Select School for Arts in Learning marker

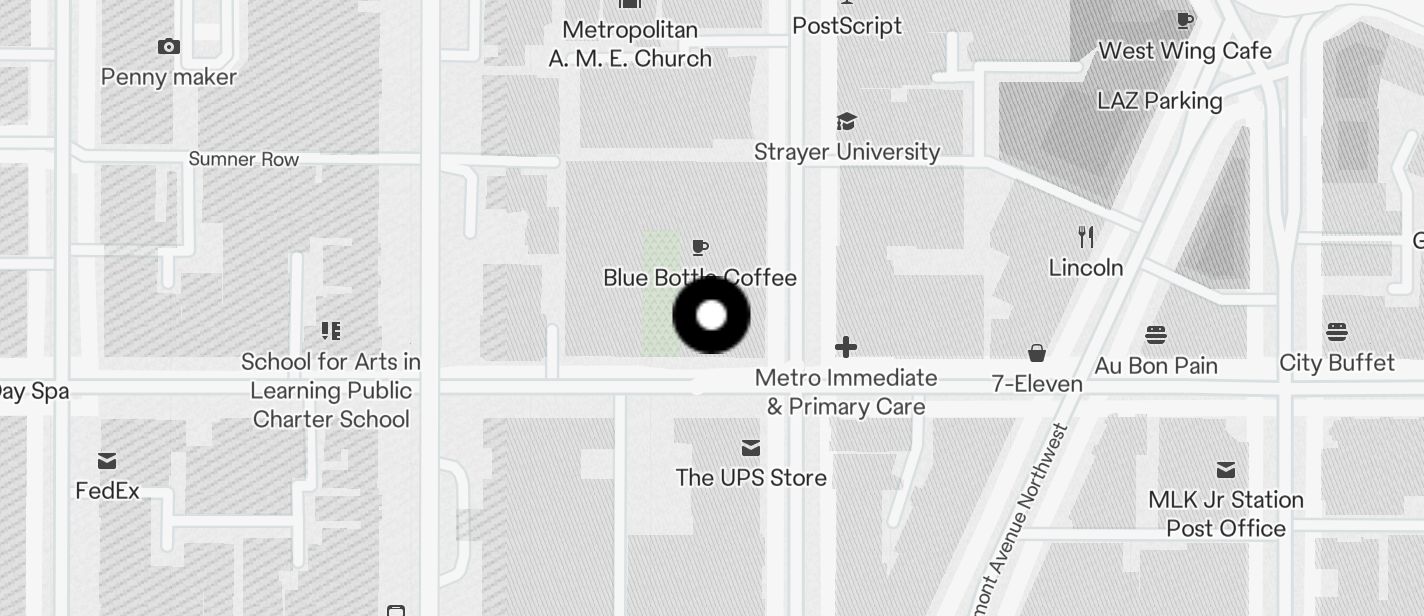click(x=331, y=331)
